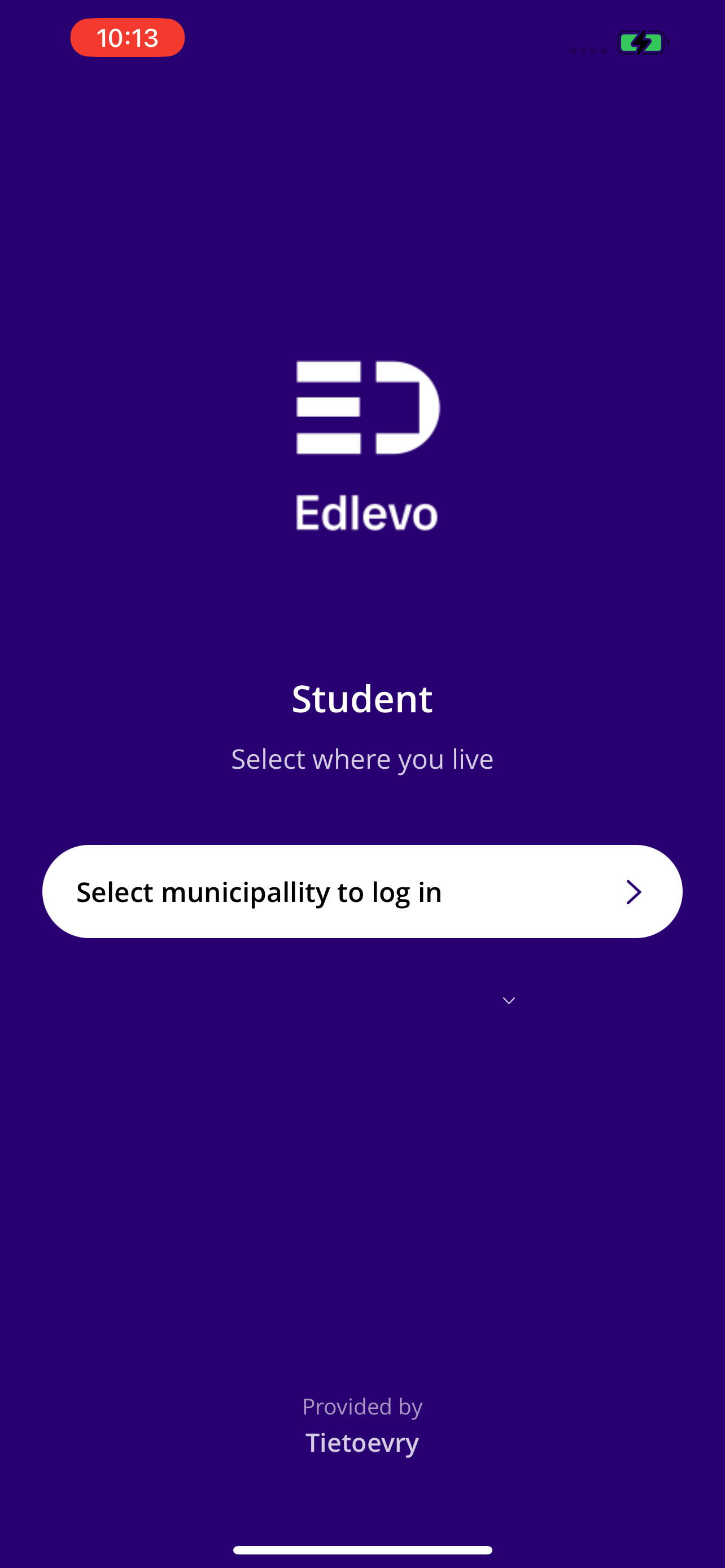This screenshot has width=725, height=1568.
Task: Expand the downward chevron below the municipality button
Action: pos(508,1000)
